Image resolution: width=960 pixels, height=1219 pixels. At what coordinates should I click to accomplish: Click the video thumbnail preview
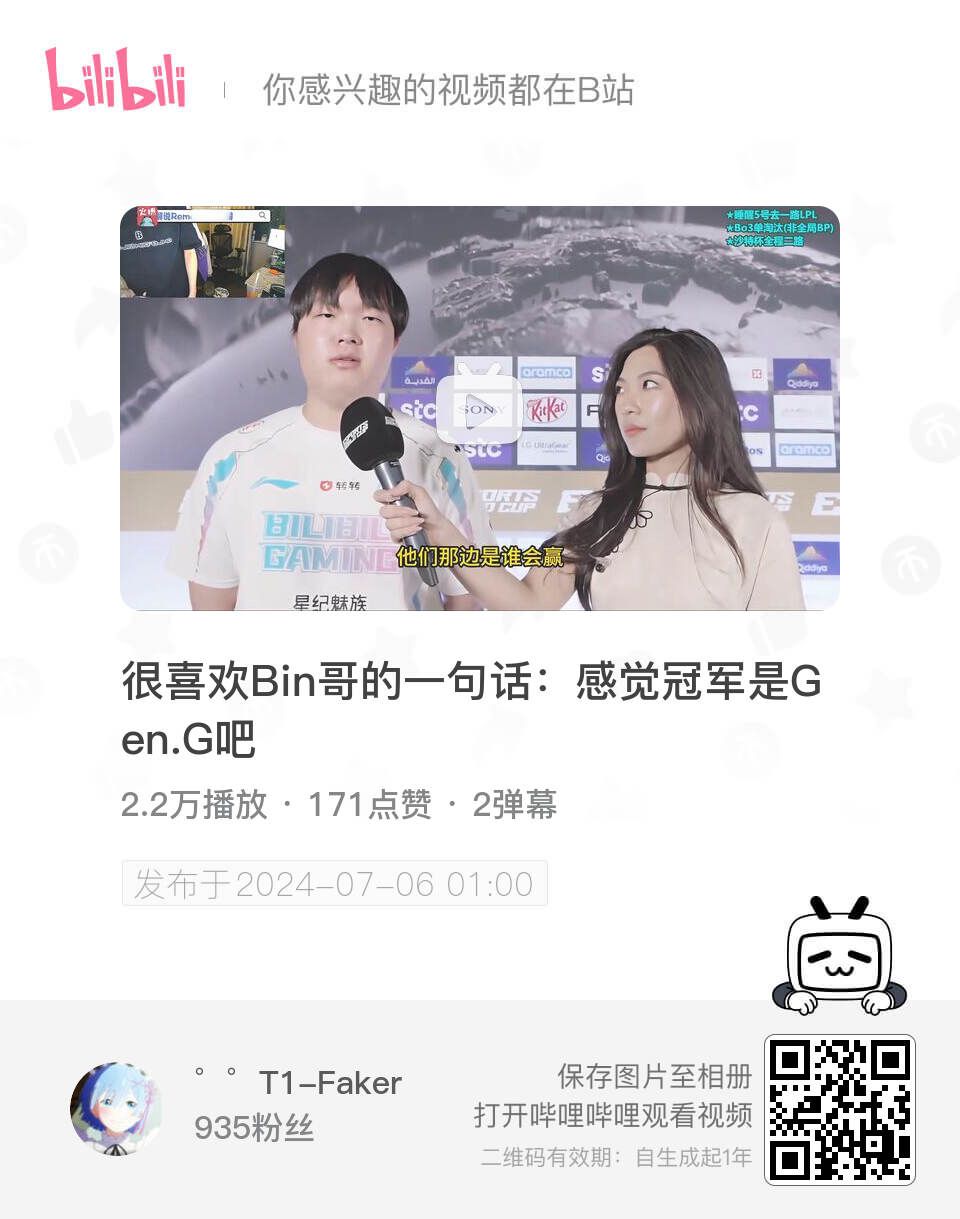[x=480, y=410]
